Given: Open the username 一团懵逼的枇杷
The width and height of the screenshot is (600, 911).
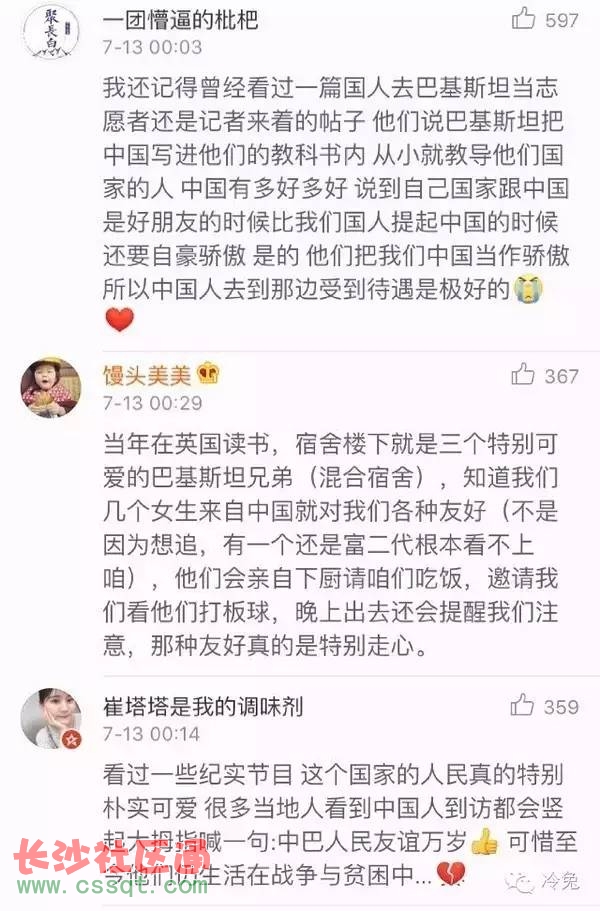Looking at the screenshot, I should [x=181, y=18].
